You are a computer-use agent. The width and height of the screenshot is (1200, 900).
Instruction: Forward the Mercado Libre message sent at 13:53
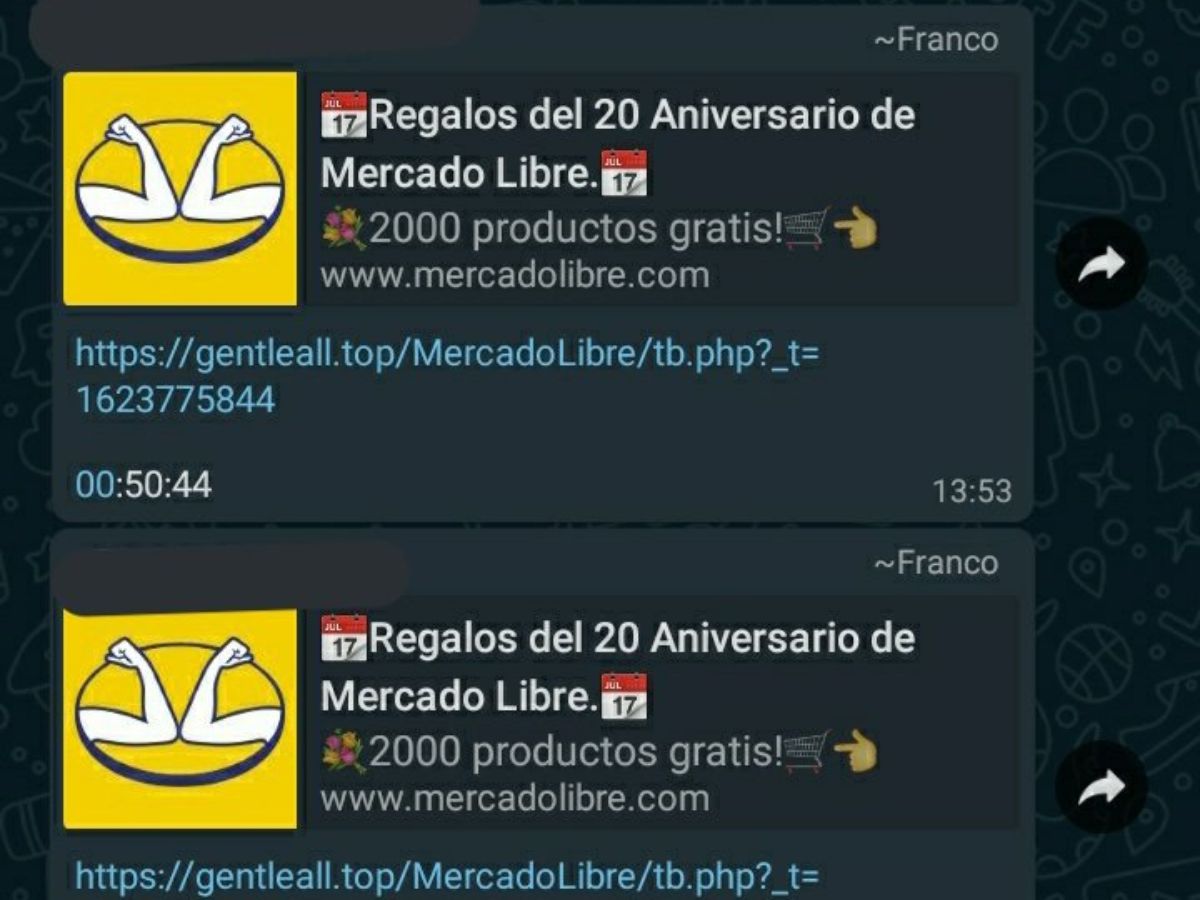point(1101,263)
